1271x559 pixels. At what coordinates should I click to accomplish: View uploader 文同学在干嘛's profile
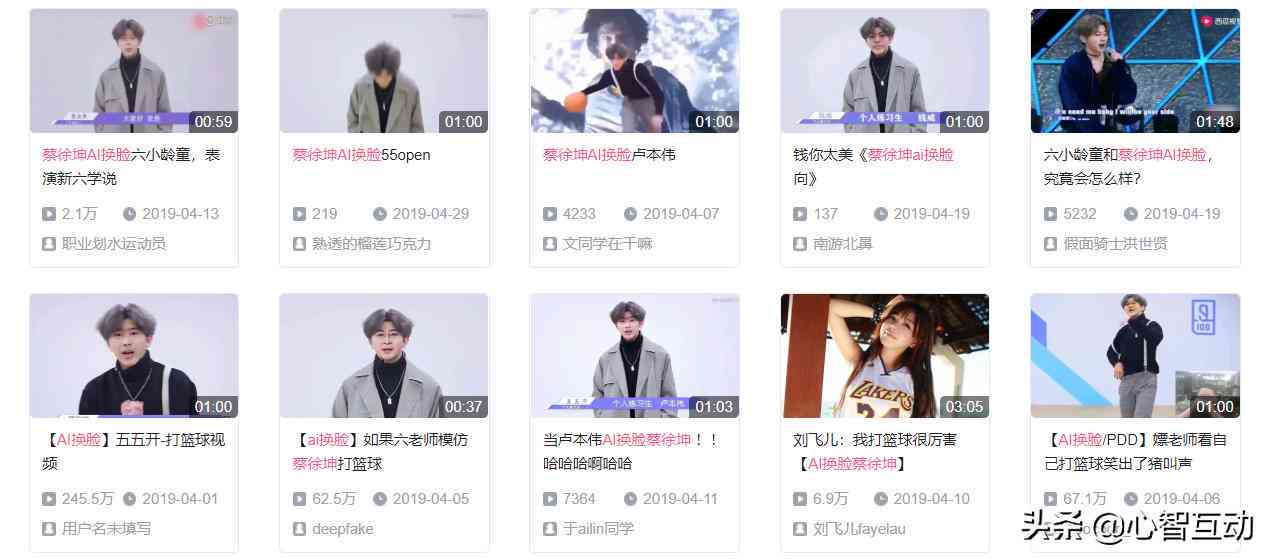pyautogui.click(x=607, y=243)
